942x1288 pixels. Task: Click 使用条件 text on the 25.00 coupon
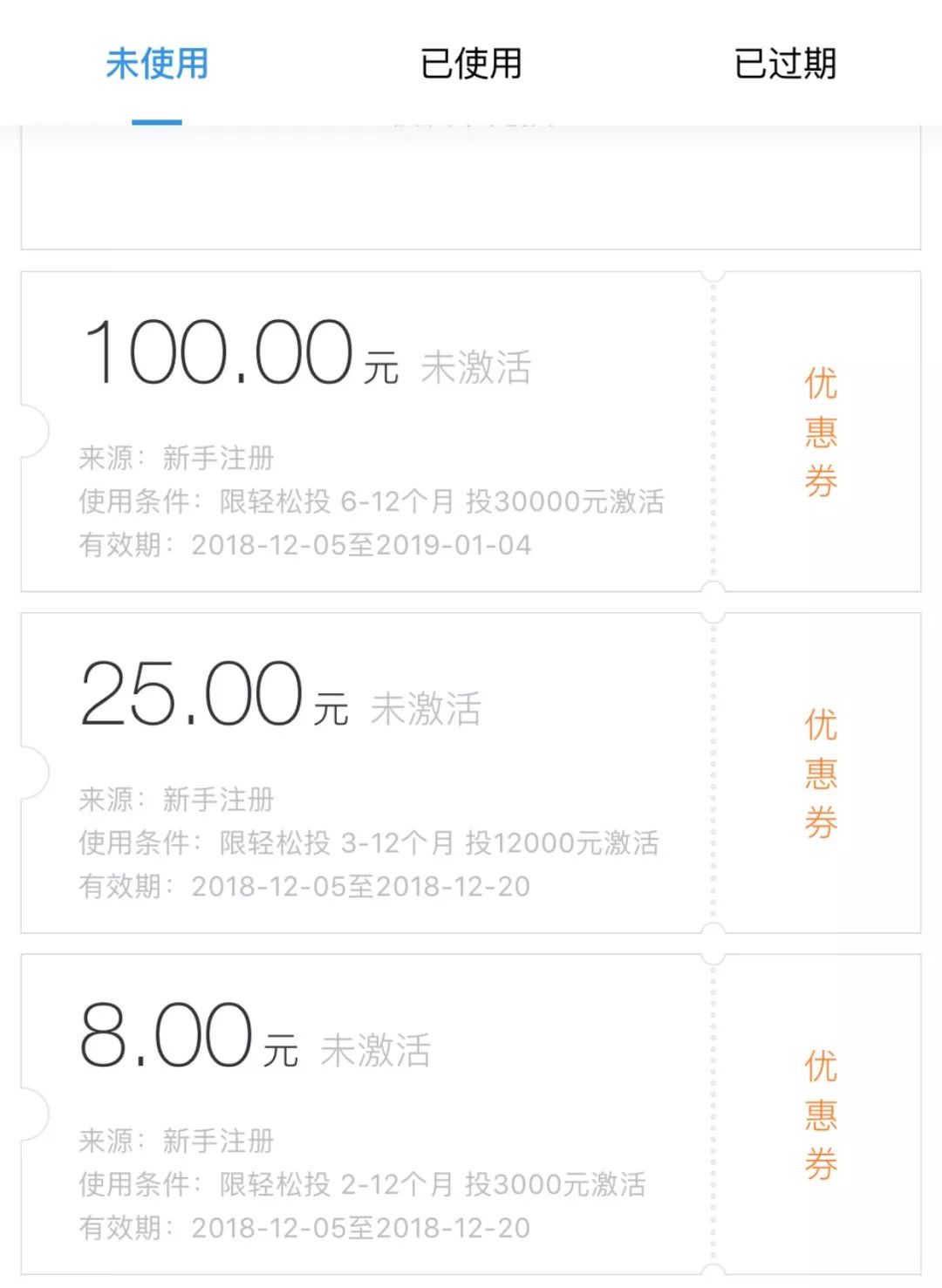(366, 843)
